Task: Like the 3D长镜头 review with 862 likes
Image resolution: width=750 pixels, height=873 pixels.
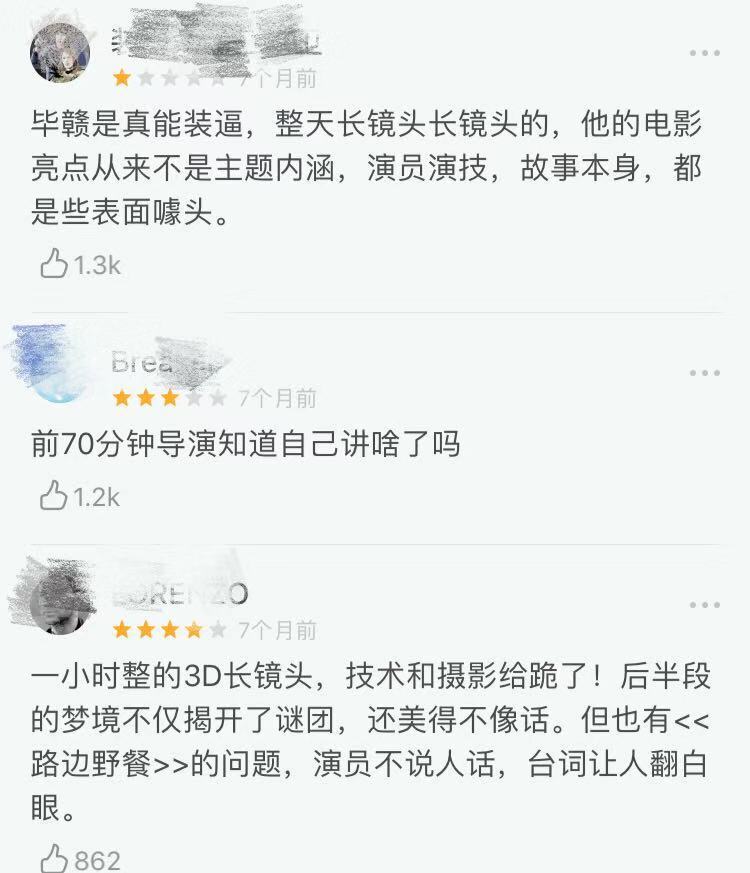Action: [x=53, y=858]
